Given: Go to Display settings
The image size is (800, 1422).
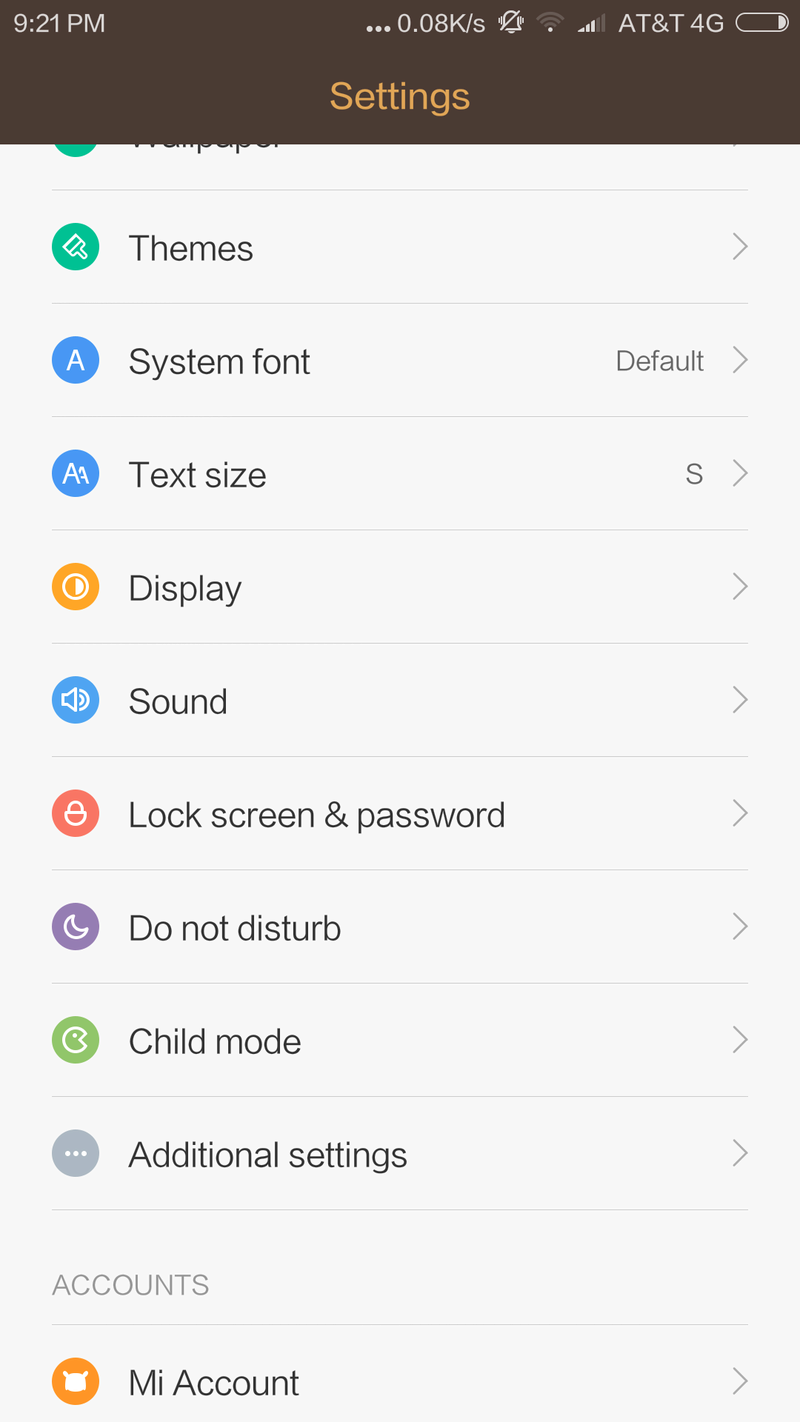Looking at the screenshot, I should coord(400,587).
